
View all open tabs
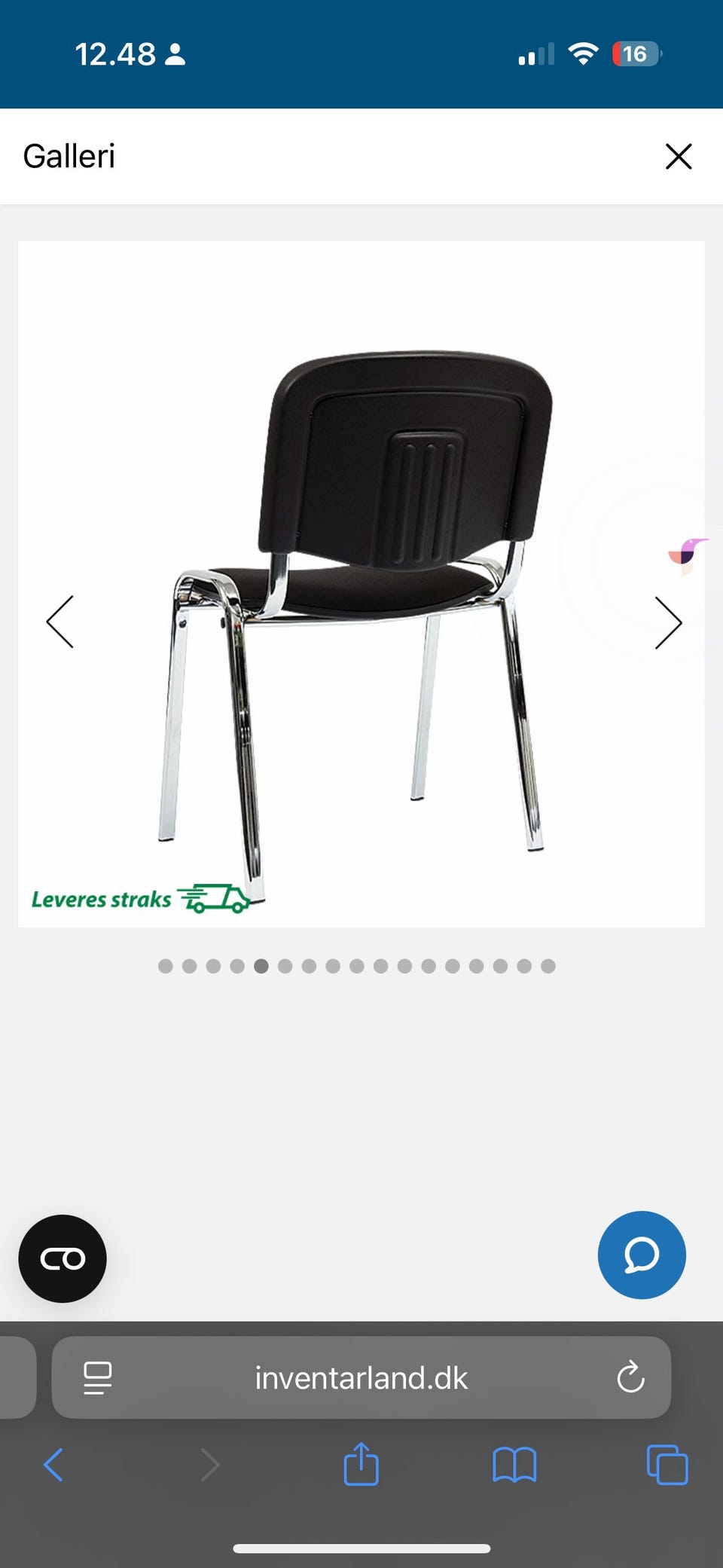[x=667, y=1465]
